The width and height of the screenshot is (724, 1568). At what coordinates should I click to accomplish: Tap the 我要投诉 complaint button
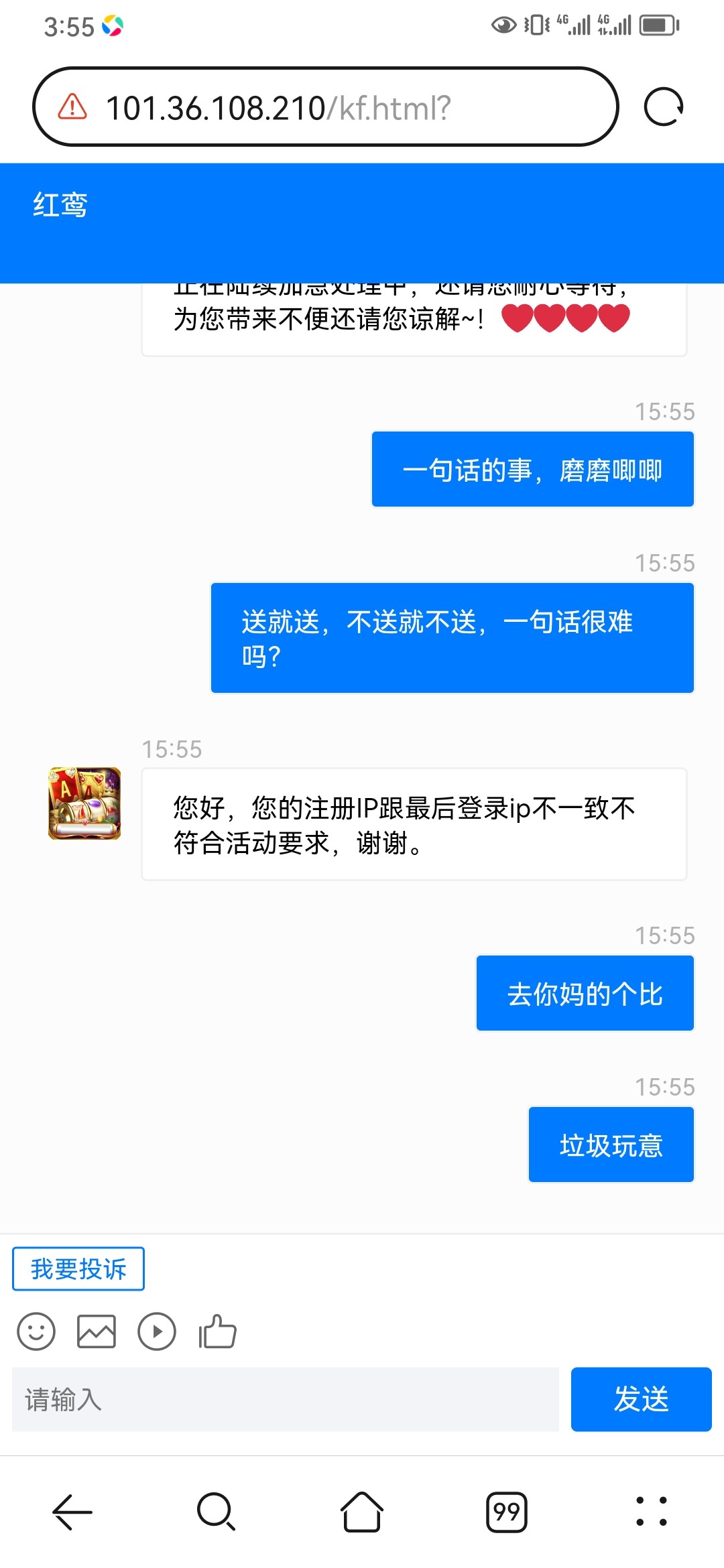(78, 1268)
